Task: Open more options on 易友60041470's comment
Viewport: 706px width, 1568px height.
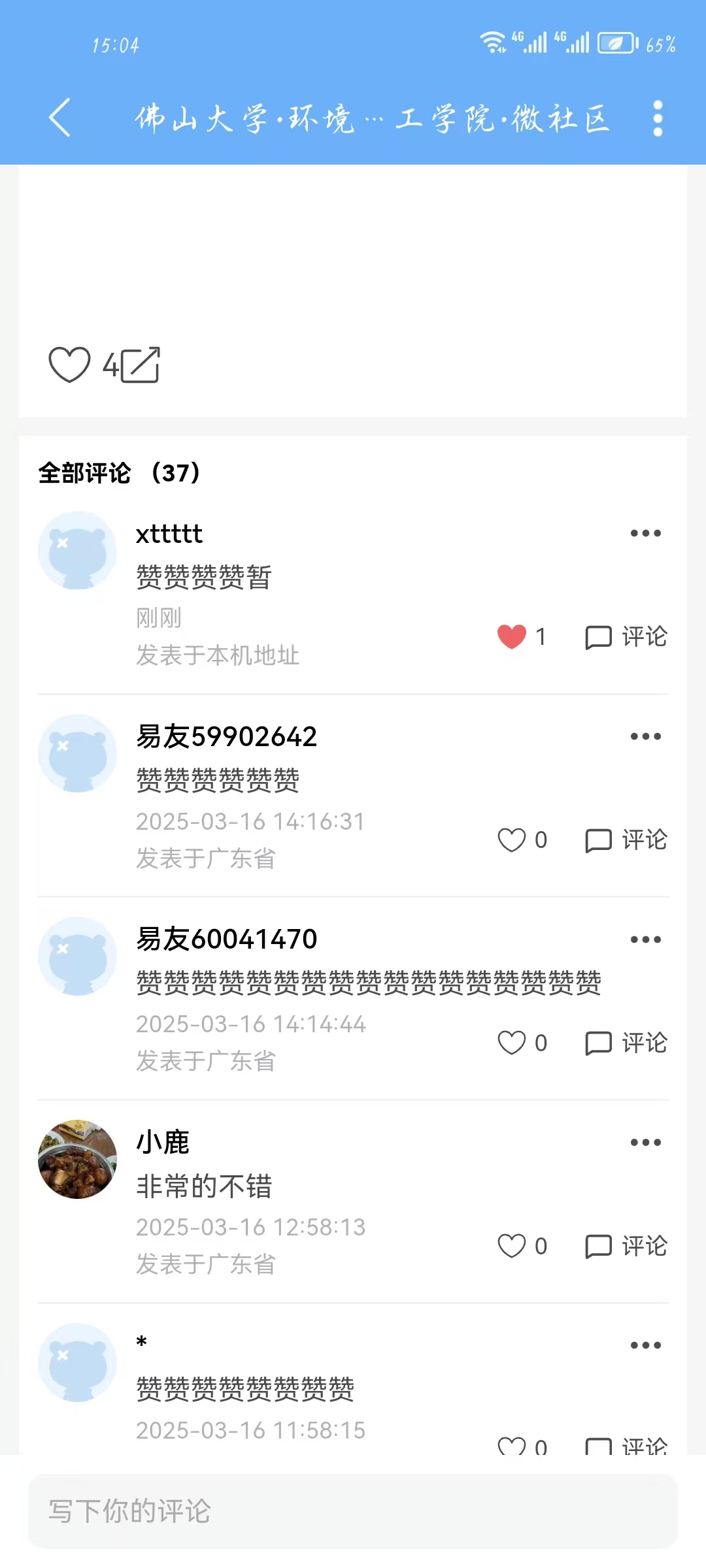Action: 646,939
